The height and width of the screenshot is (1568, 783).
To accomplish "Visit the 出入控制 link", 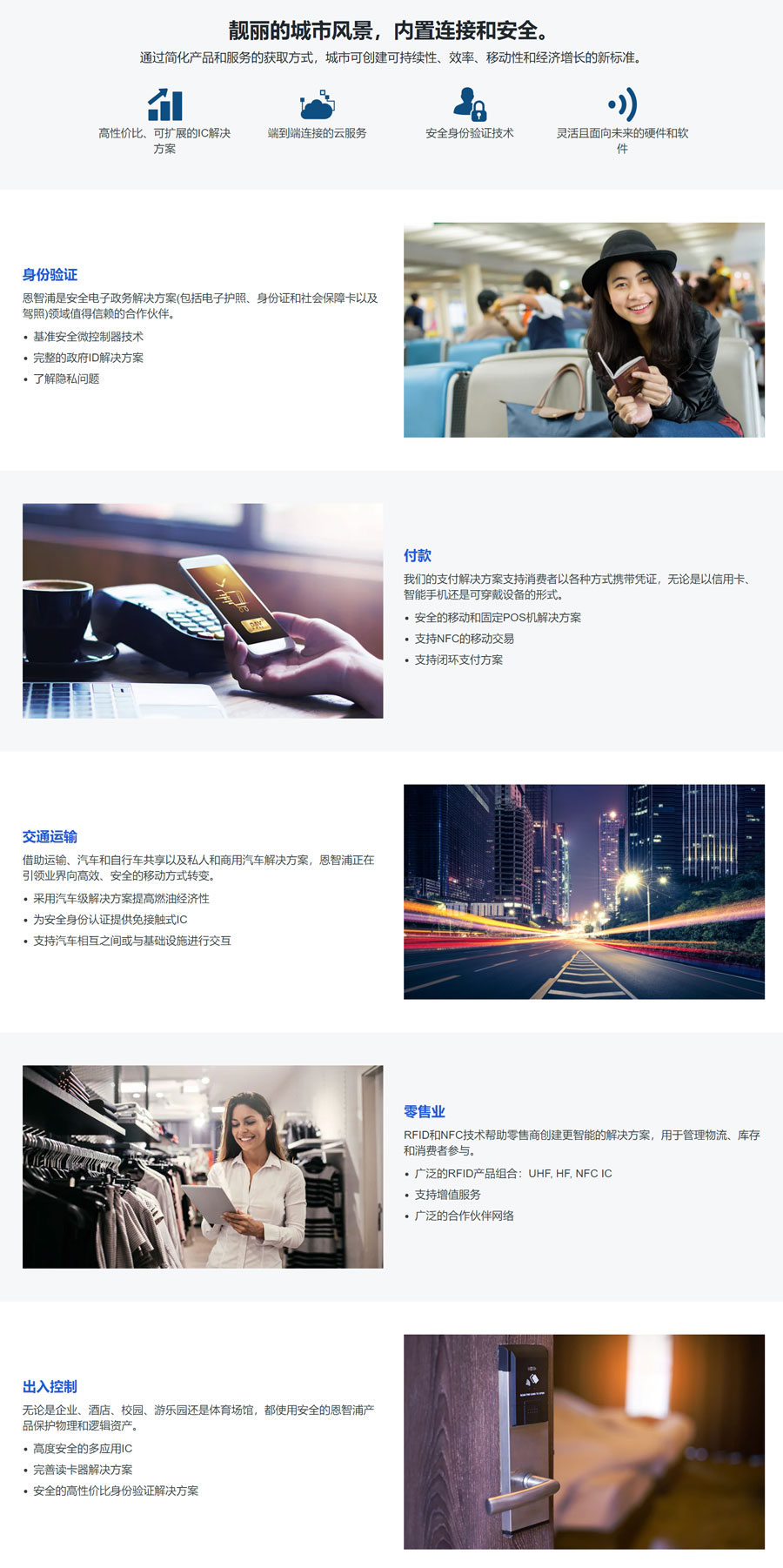I will [x=50, y=1387].
